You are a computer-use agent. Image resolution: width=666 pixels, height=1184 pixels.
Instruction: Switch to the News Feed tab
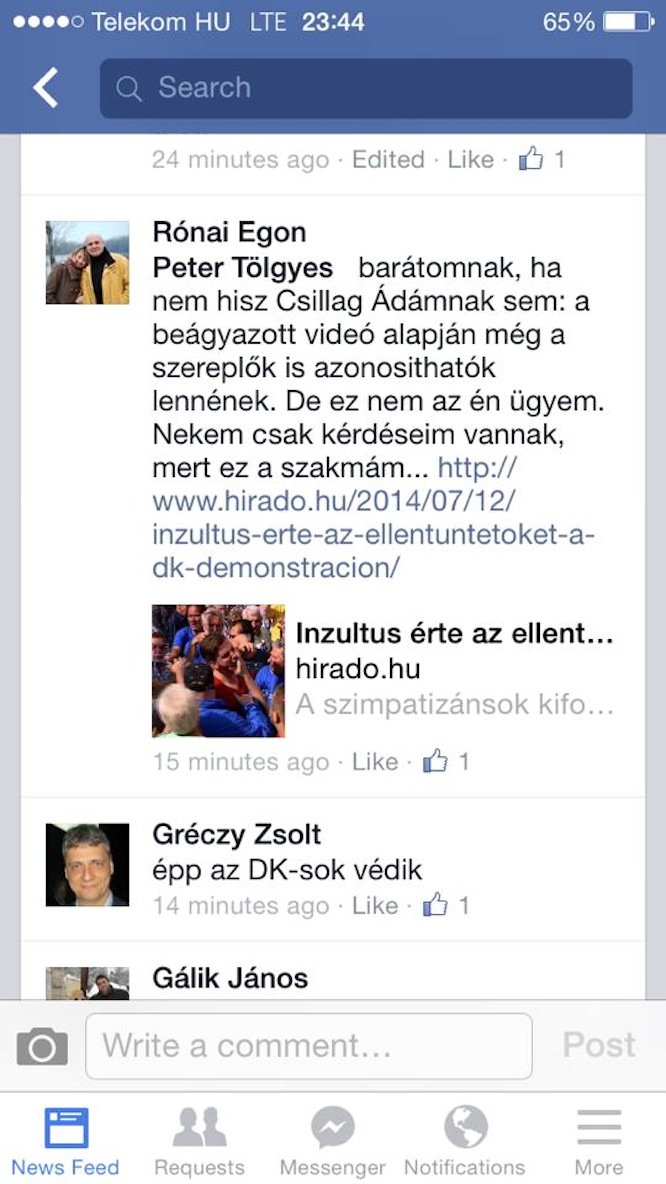(x=66, y=1140)
